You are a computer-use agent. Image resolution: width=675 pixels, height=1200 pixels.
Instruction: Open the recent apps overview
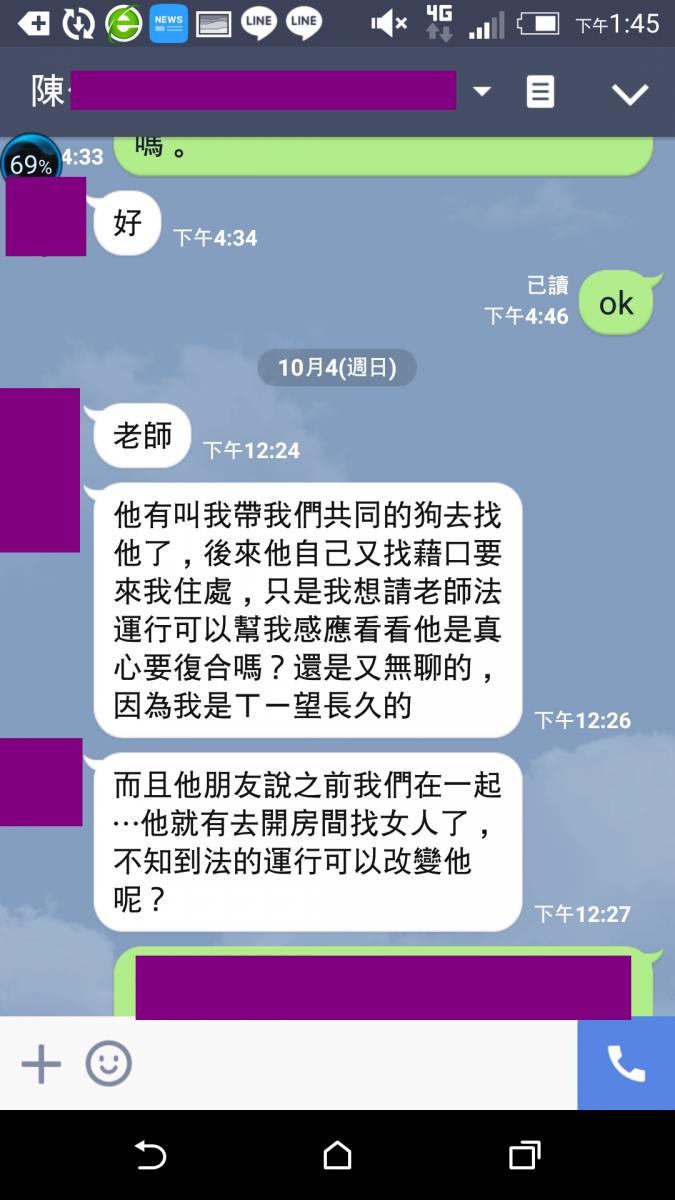click(x=524, y=1156)
